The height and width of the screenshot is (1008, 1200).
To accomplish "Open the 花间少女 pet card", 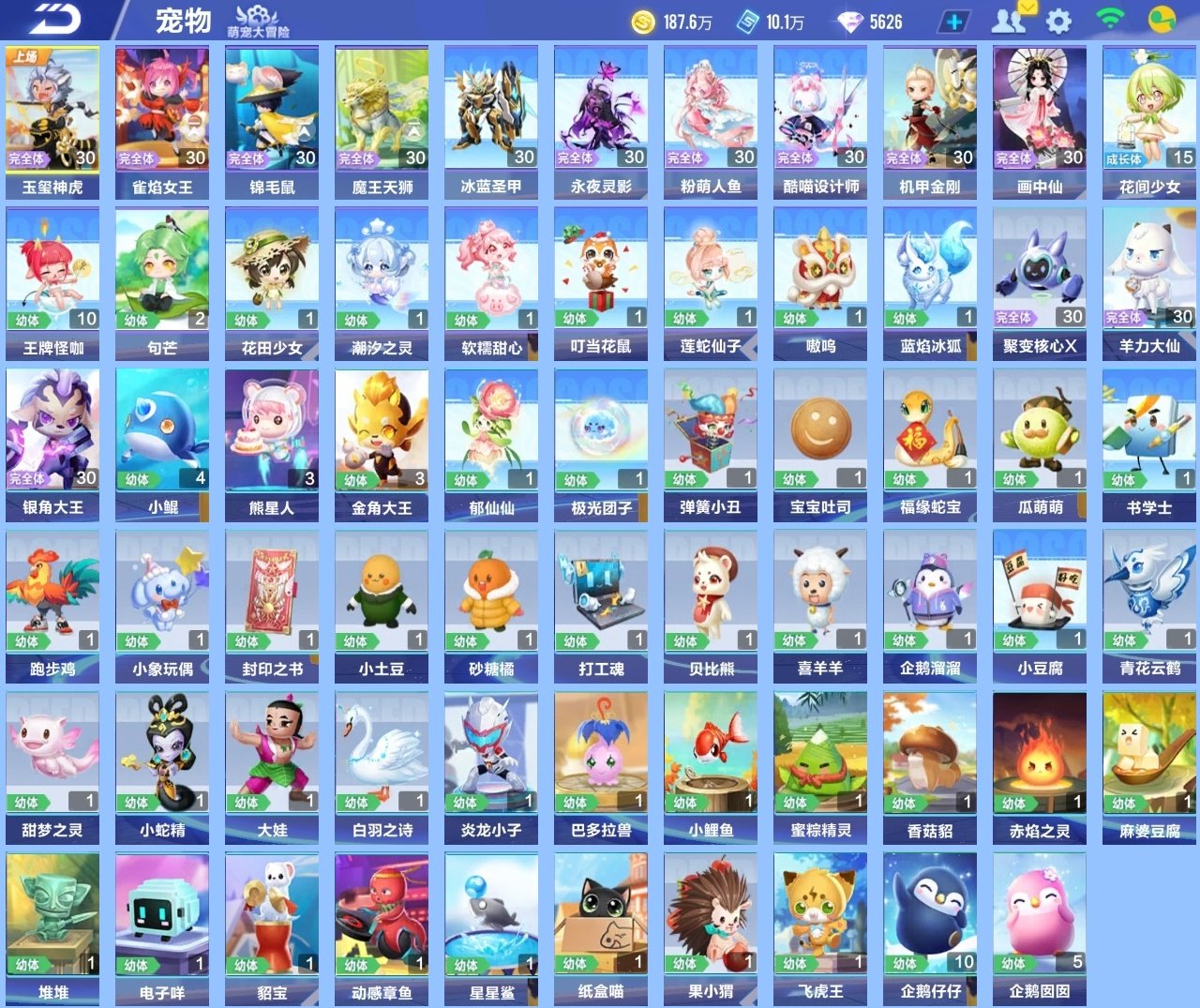I will pos(1149,122).
